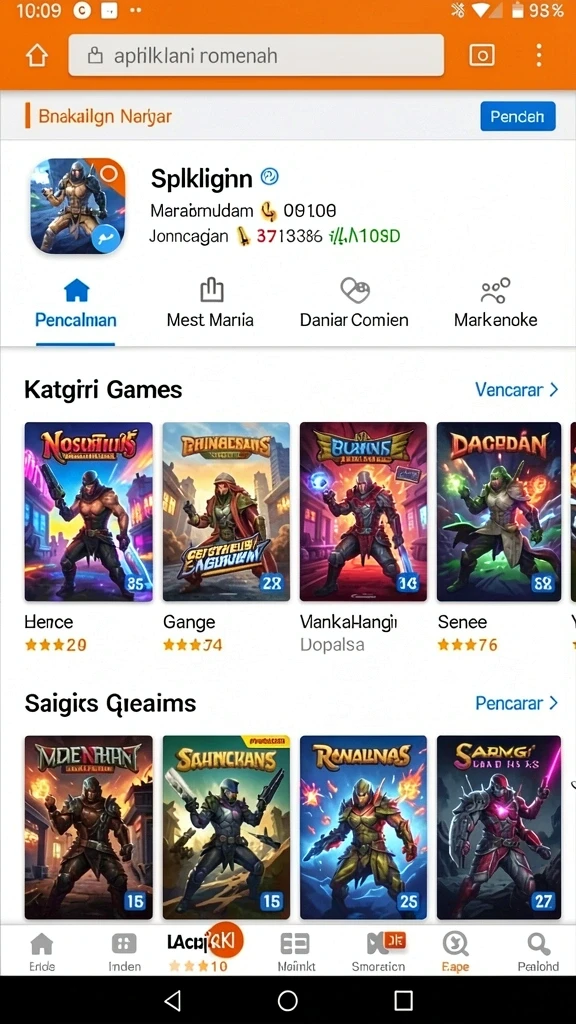Tap the blue Pendeh button

[518, 116]
